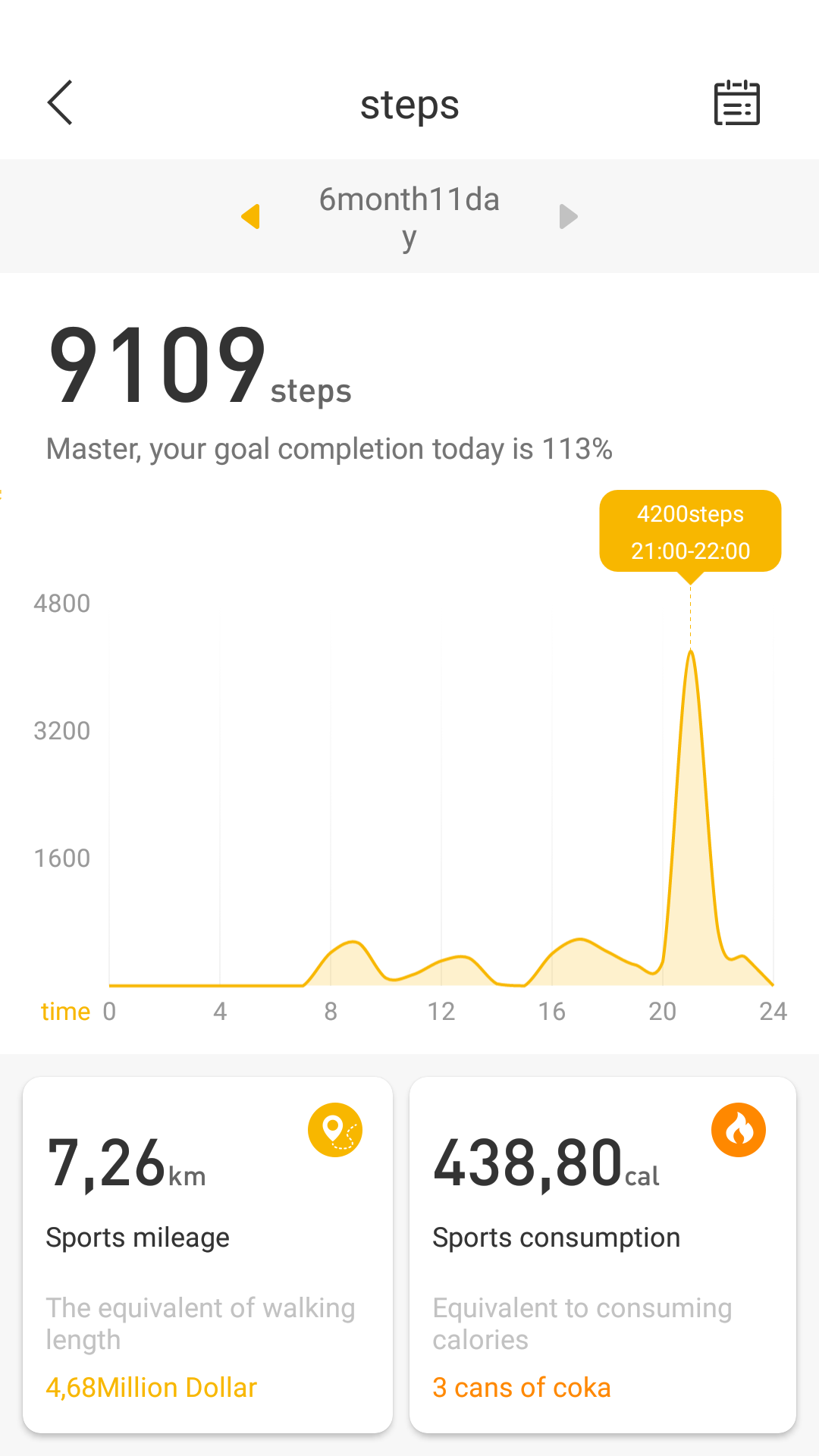The width and height of the screenshot is (819, 1456).
Task: Go to the previous day
Action: 250,216
